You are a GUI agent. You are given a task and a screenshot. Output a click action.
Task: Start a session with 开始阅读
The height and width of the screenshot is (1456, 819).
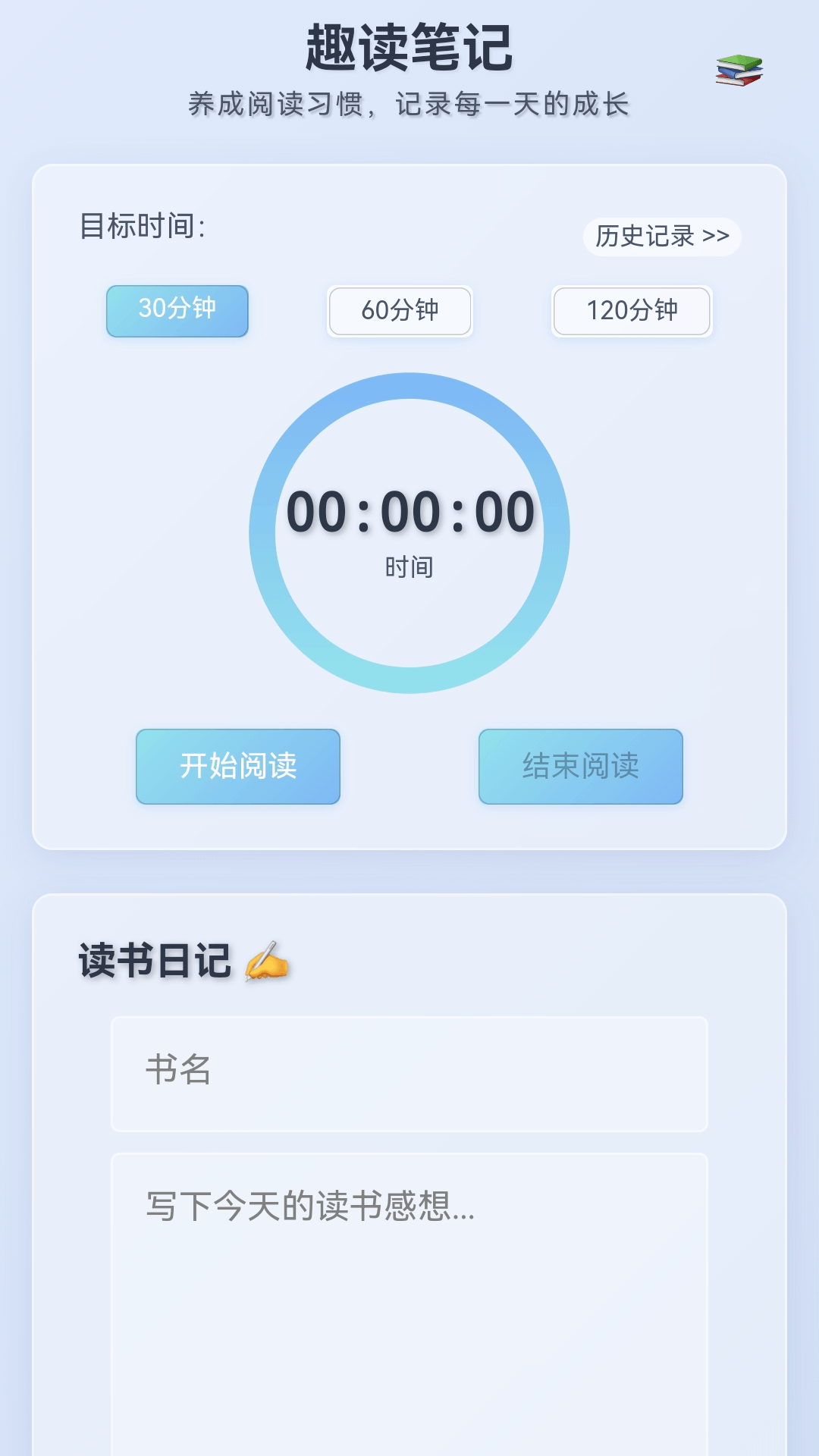click(237, 767)
